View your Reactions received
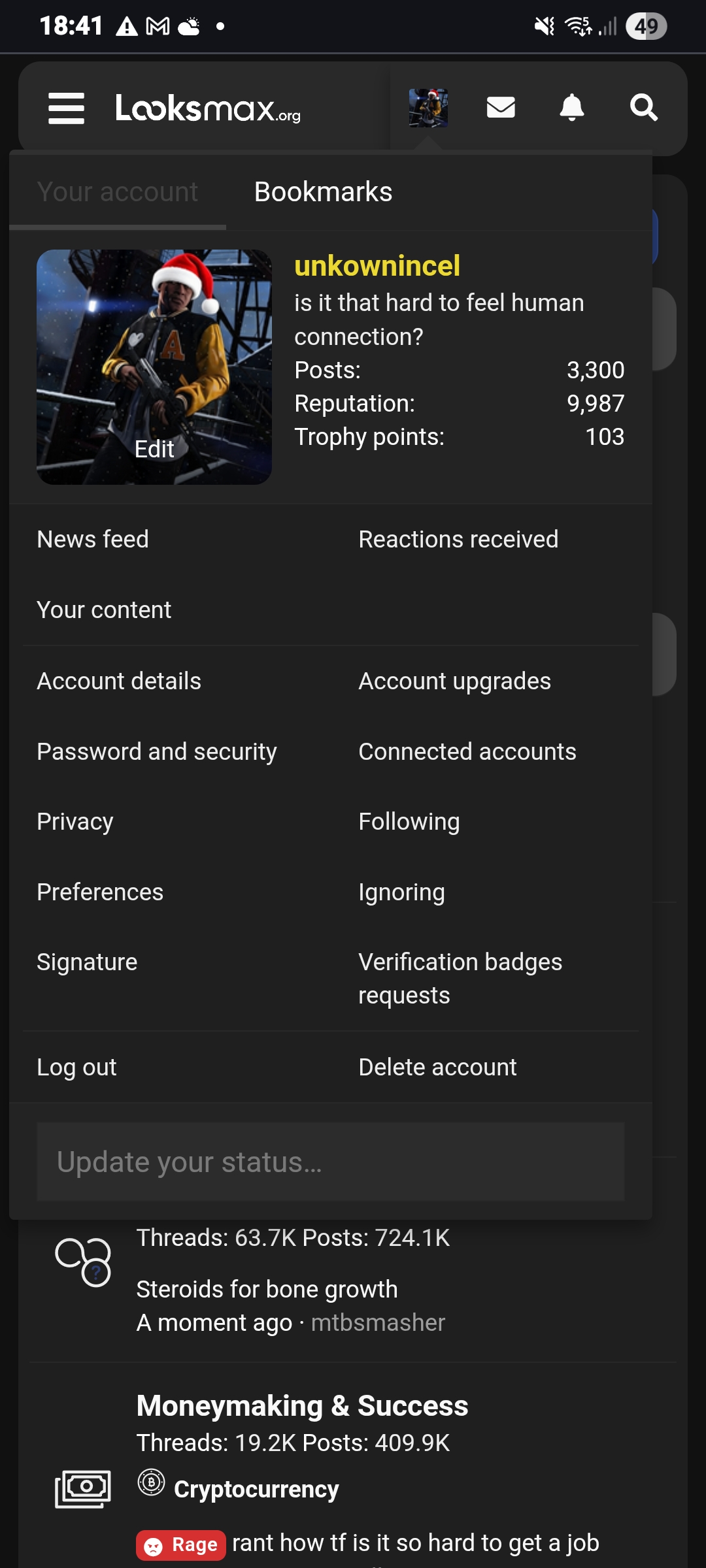 pyautogui.click(x=458, y=539)
